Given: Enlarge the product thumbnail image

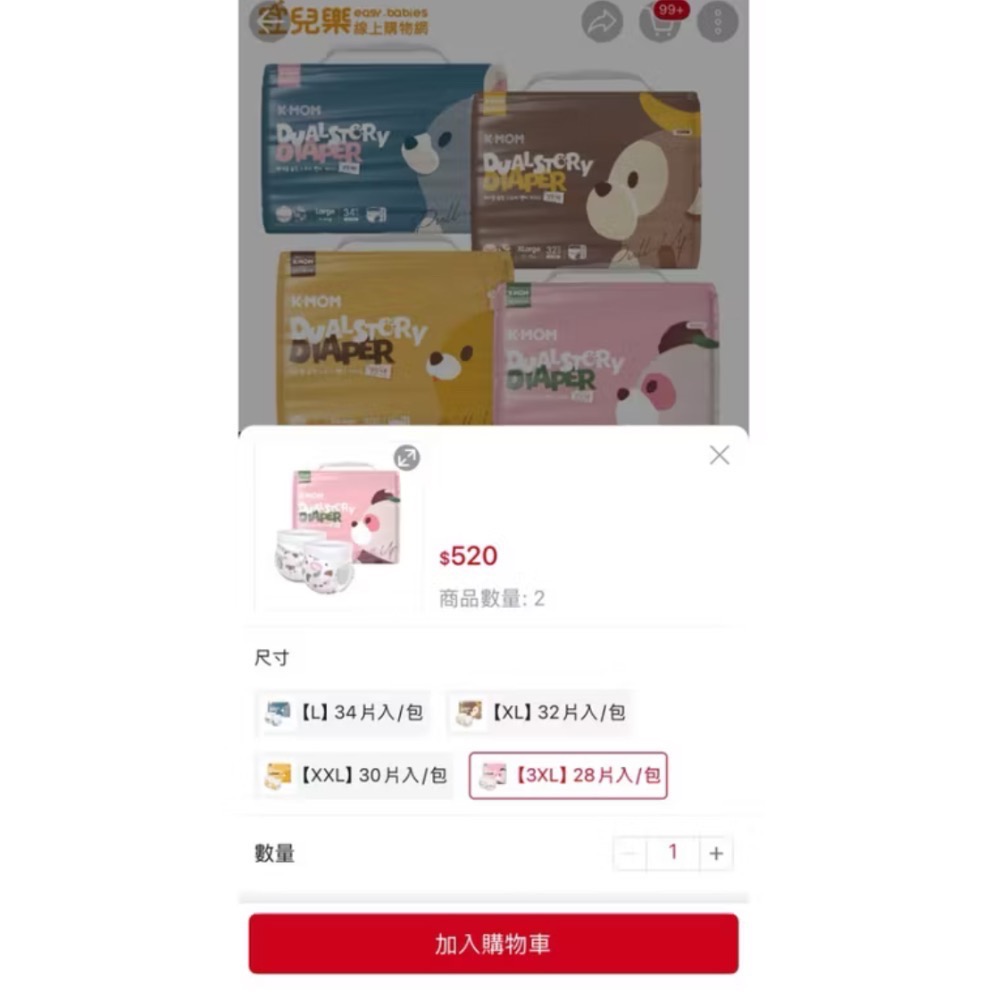Looking at the screenshot, I should coord(406,458).
